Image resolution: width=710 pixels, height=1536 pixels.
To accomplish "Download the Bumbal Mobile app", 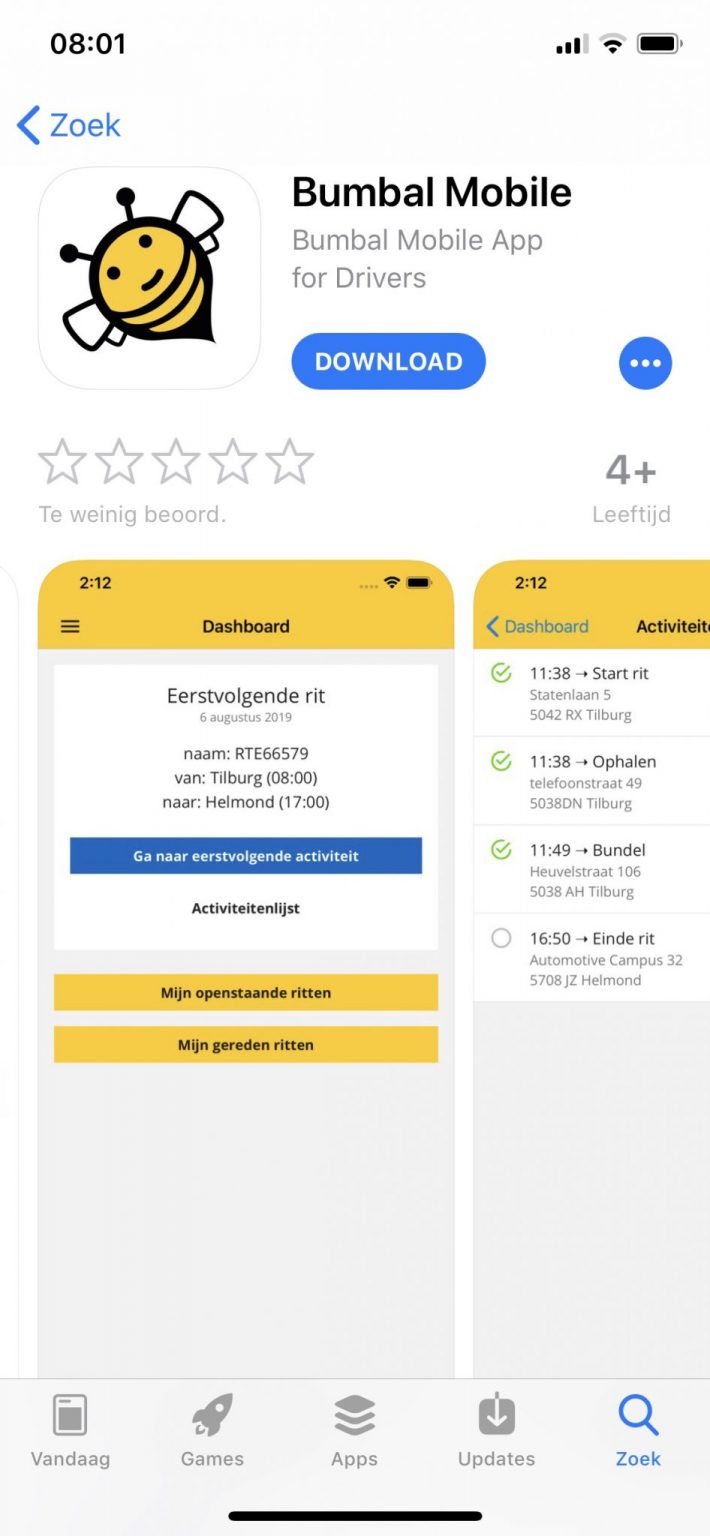I will point(388,361).
